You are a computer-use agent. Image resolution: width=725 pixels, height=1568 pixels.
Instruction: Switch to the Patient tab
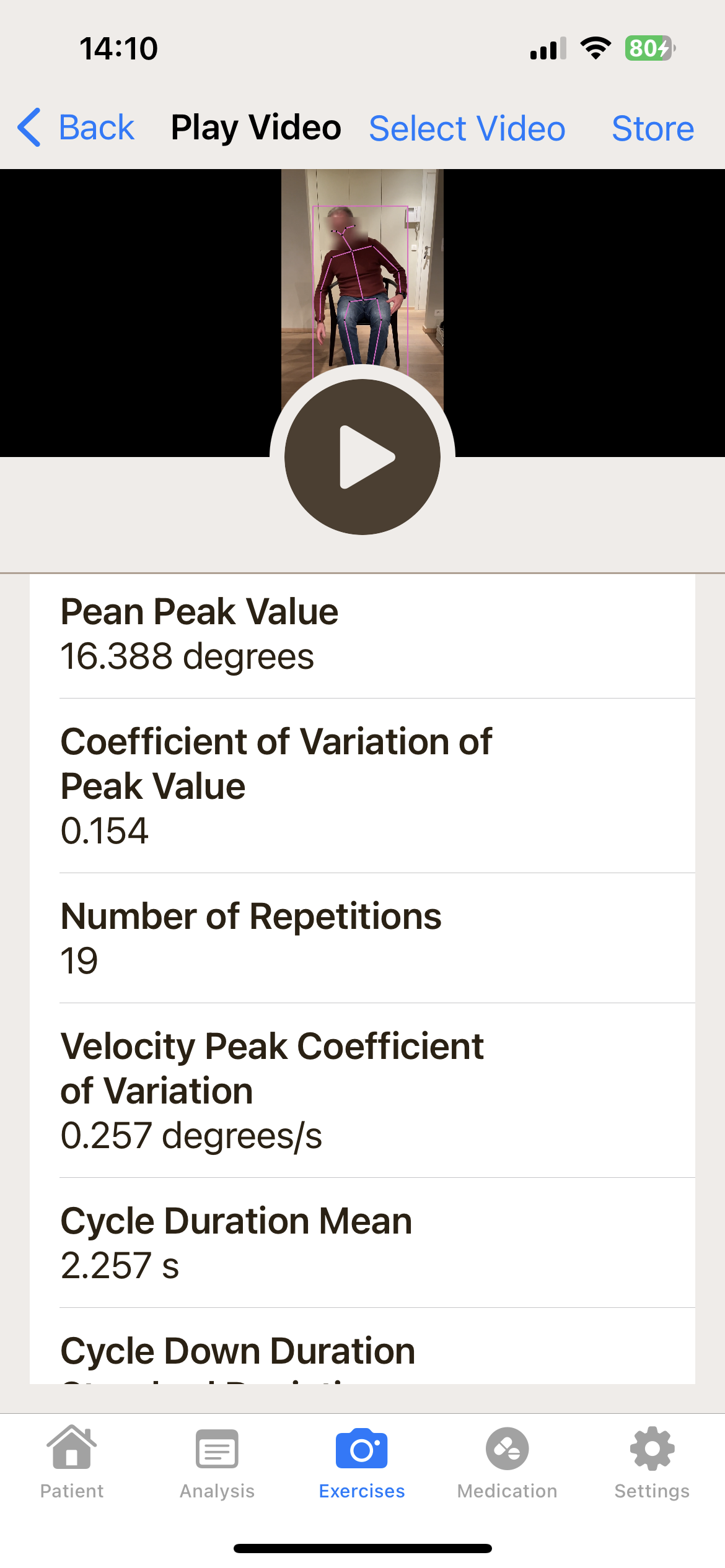coord(72,1463)
